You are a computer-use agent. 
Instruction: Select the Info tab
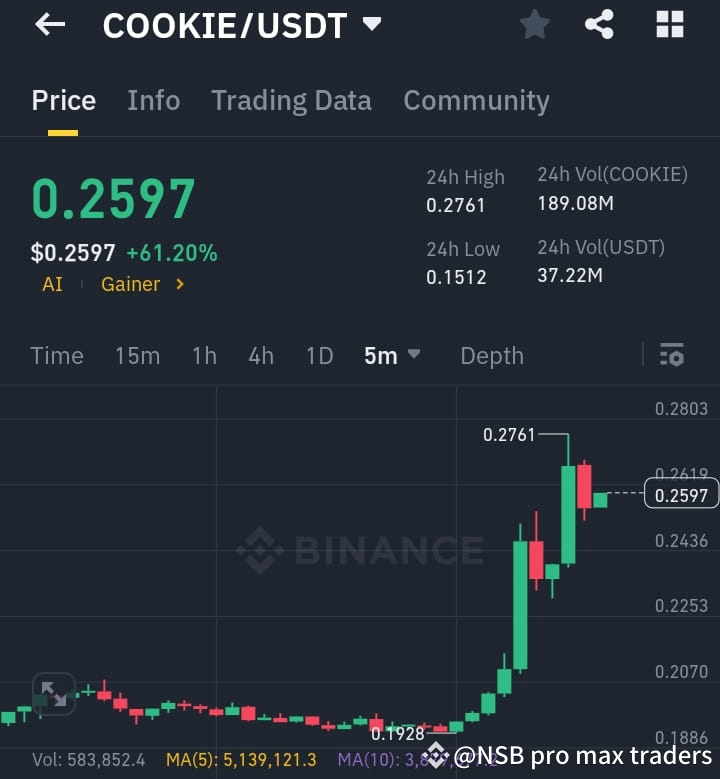tap(153, 100)
